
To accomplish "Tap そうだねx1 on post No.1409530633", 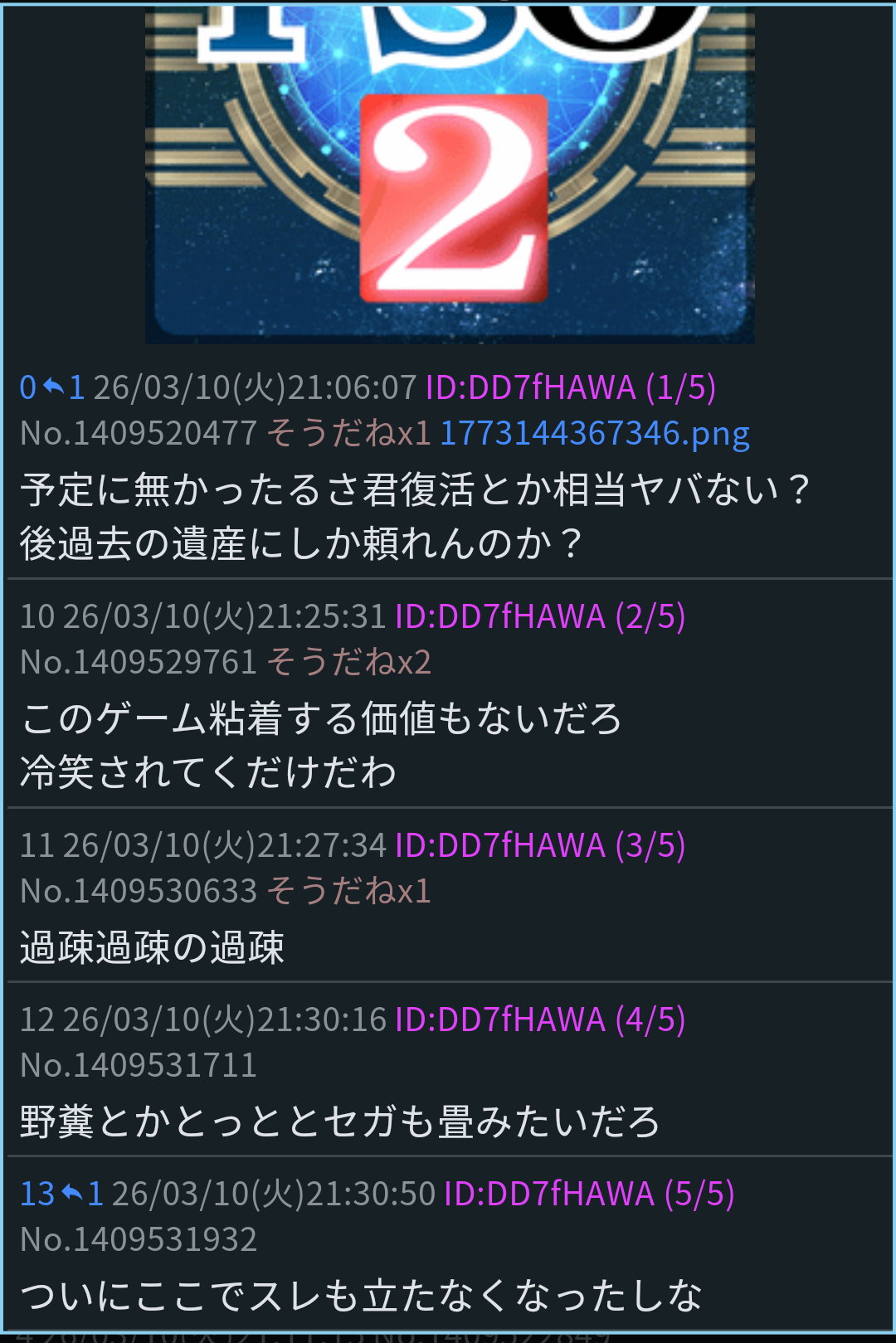I will coord(348,891).
